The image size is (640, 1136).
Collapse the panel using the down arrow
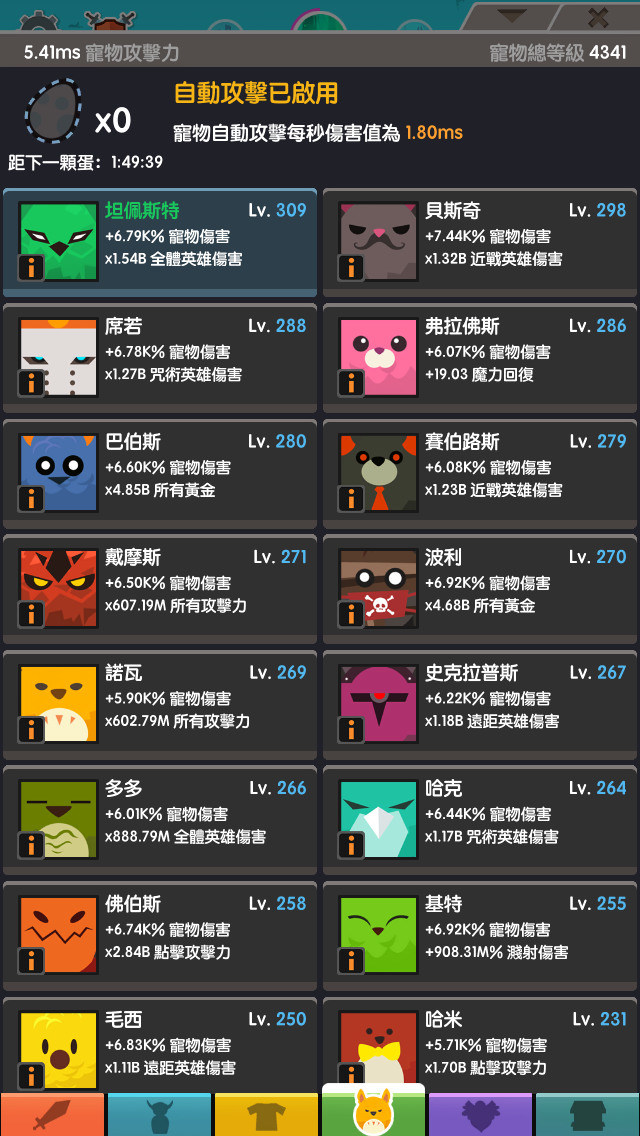pos(511,16)
